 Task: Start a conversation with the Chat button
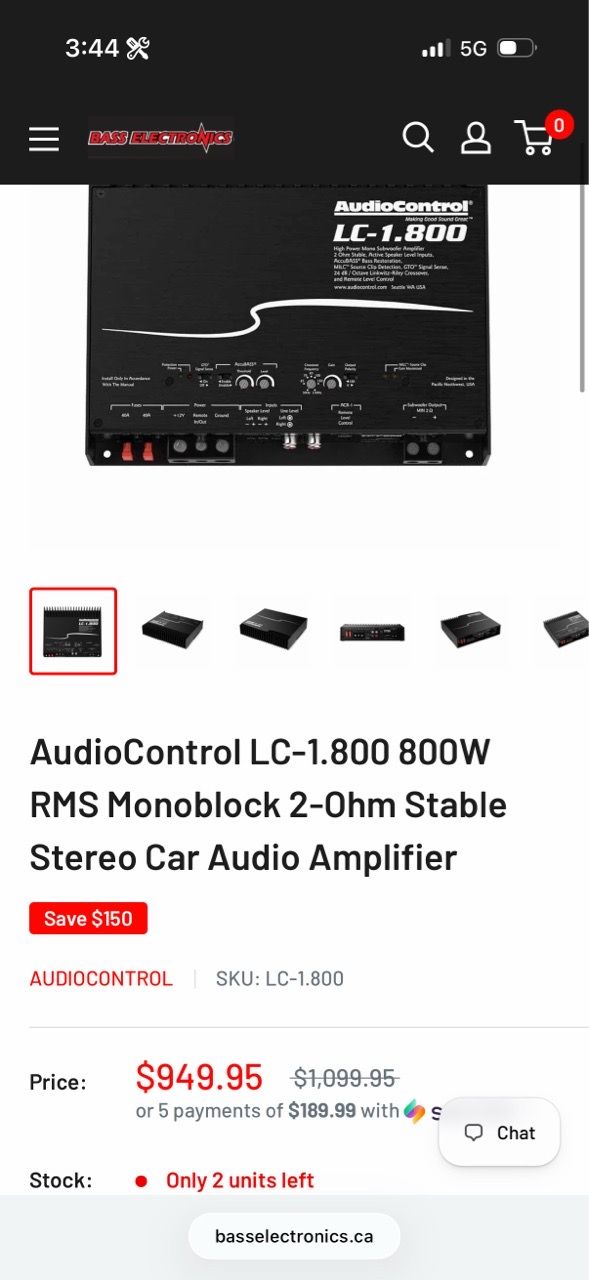[500, 1132]
